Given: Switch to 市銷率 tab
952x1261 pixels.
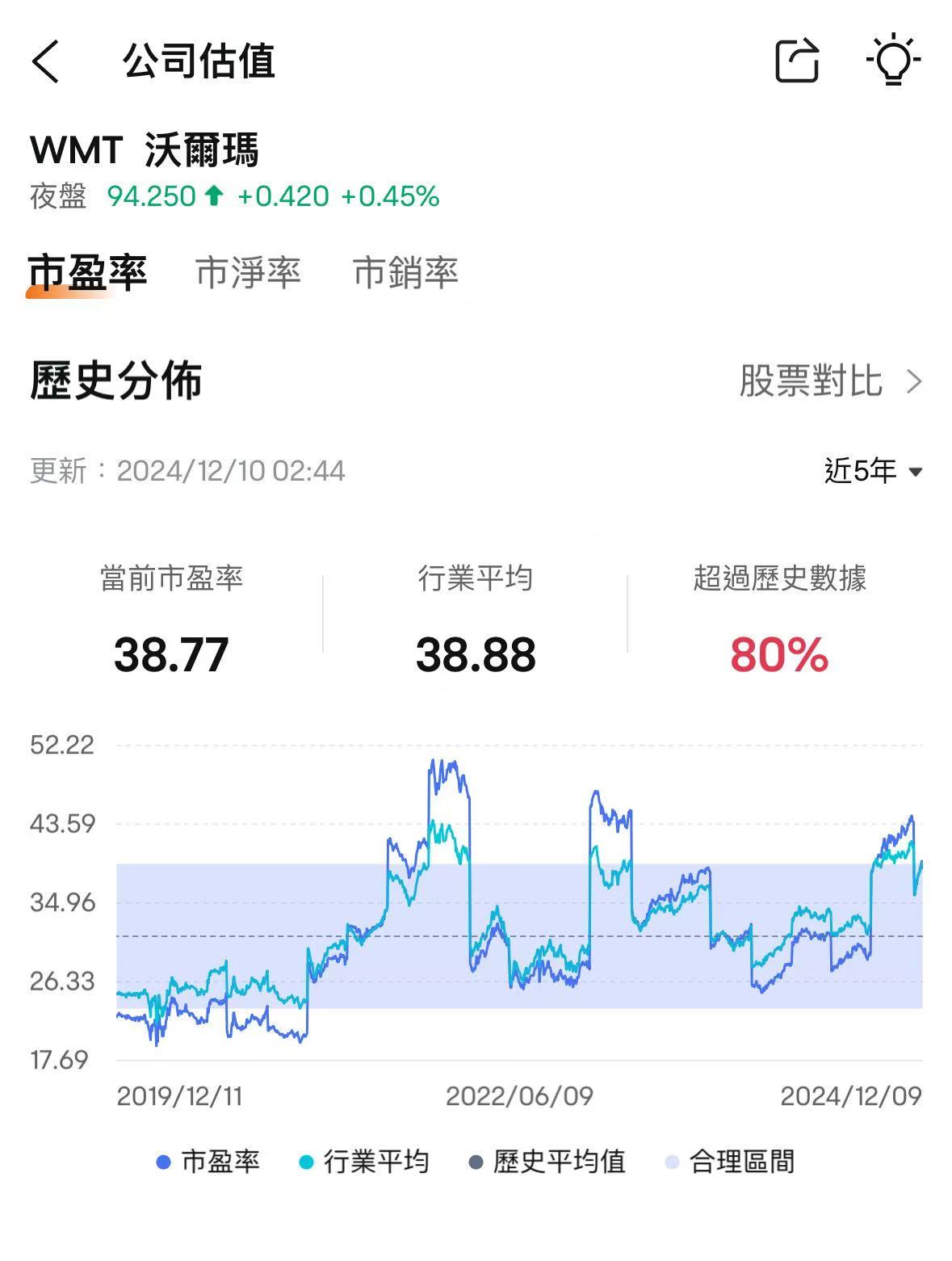Looking at the screenshot, I should click(405, 273).
